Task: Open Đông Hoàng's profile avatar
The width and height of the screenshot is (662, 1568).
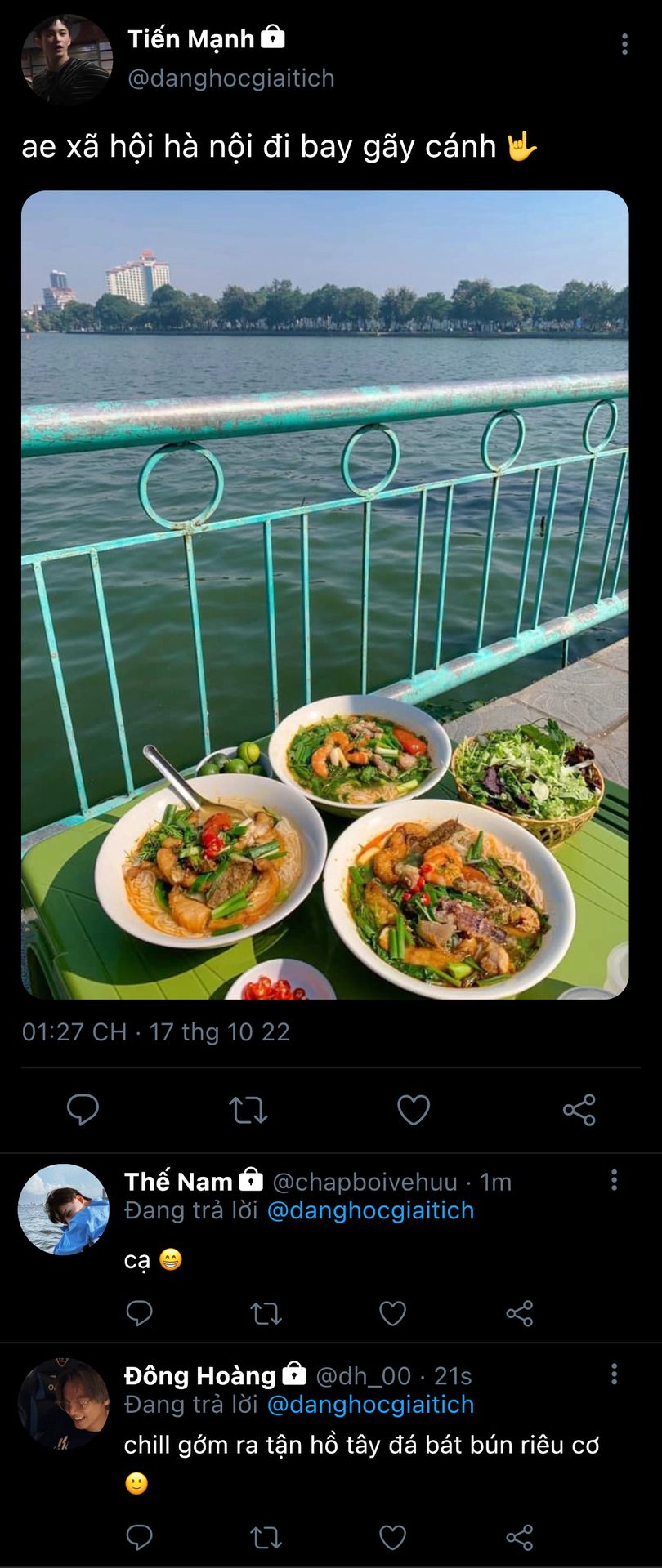Action: 63,1403
